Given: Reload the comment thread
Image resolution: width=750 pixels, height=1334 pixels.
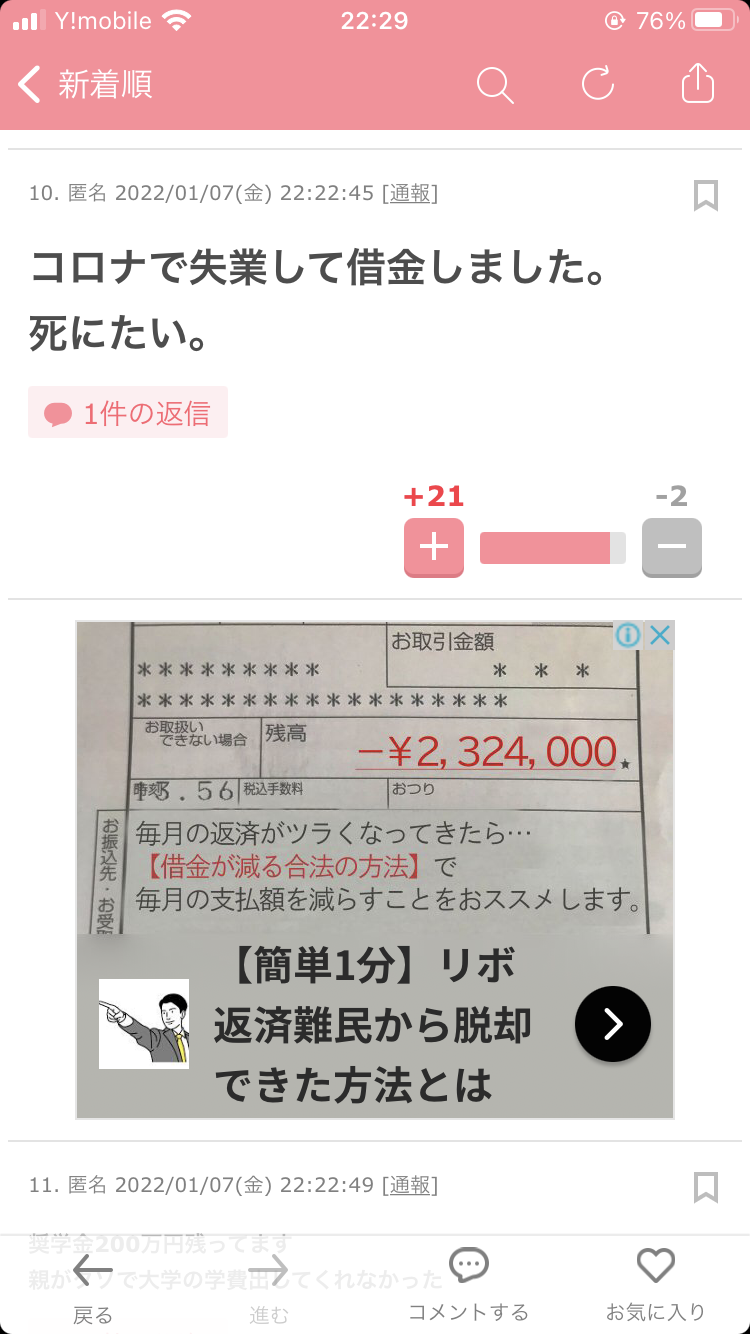Looking at the screenshot, I should pyautogui.click(x=597, y=85).
